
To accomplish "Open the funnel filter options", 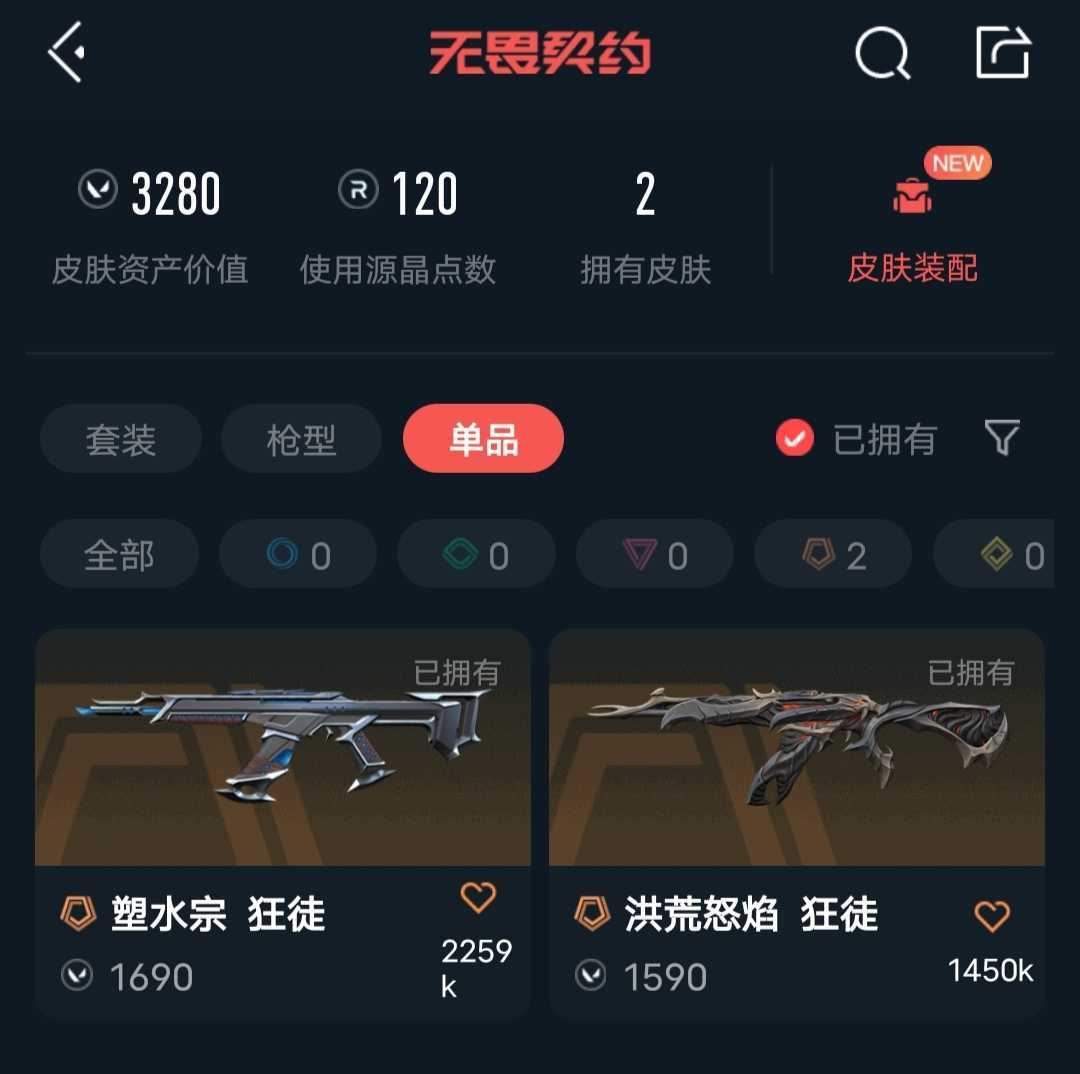I will (1001, 438).
